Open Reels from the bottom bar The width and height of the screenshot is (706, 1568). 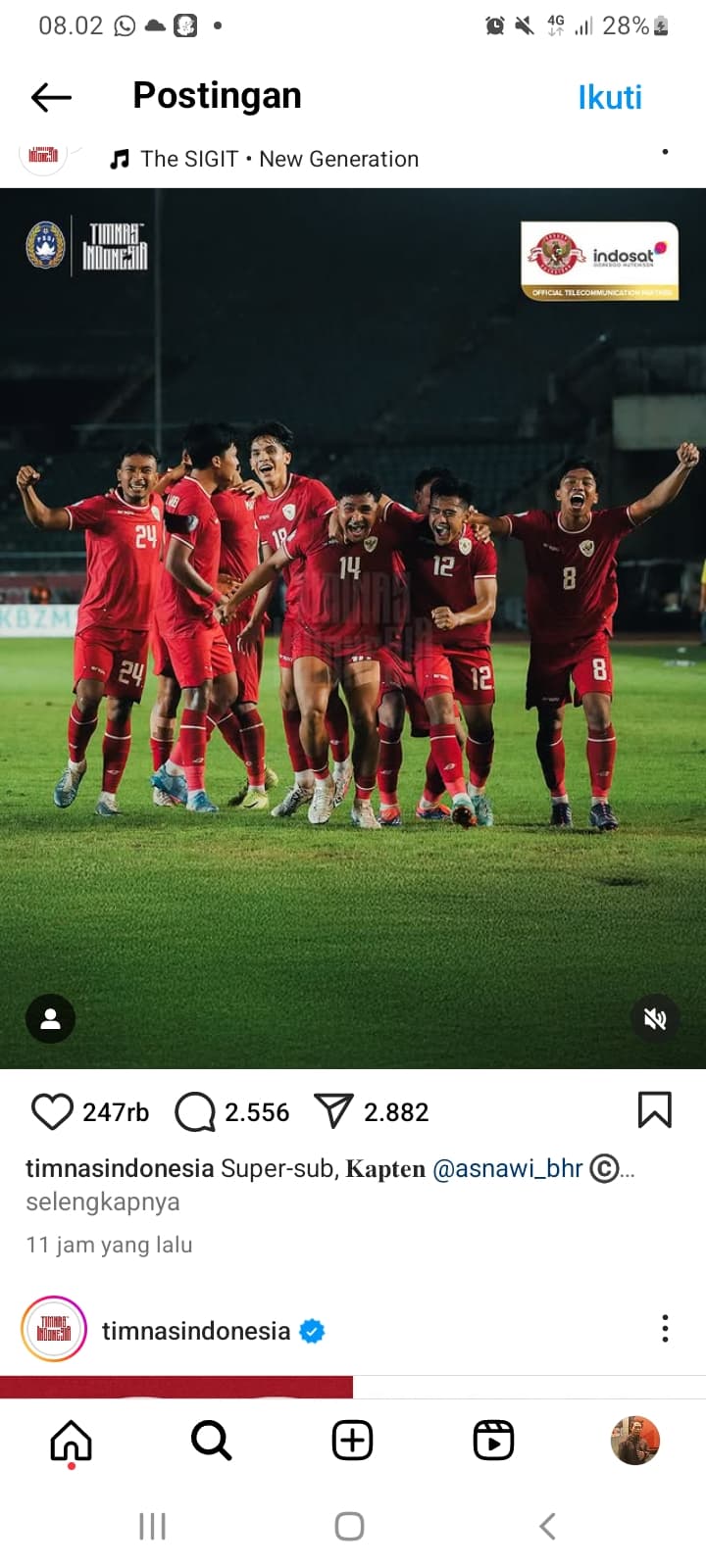tap(493, 1440)
